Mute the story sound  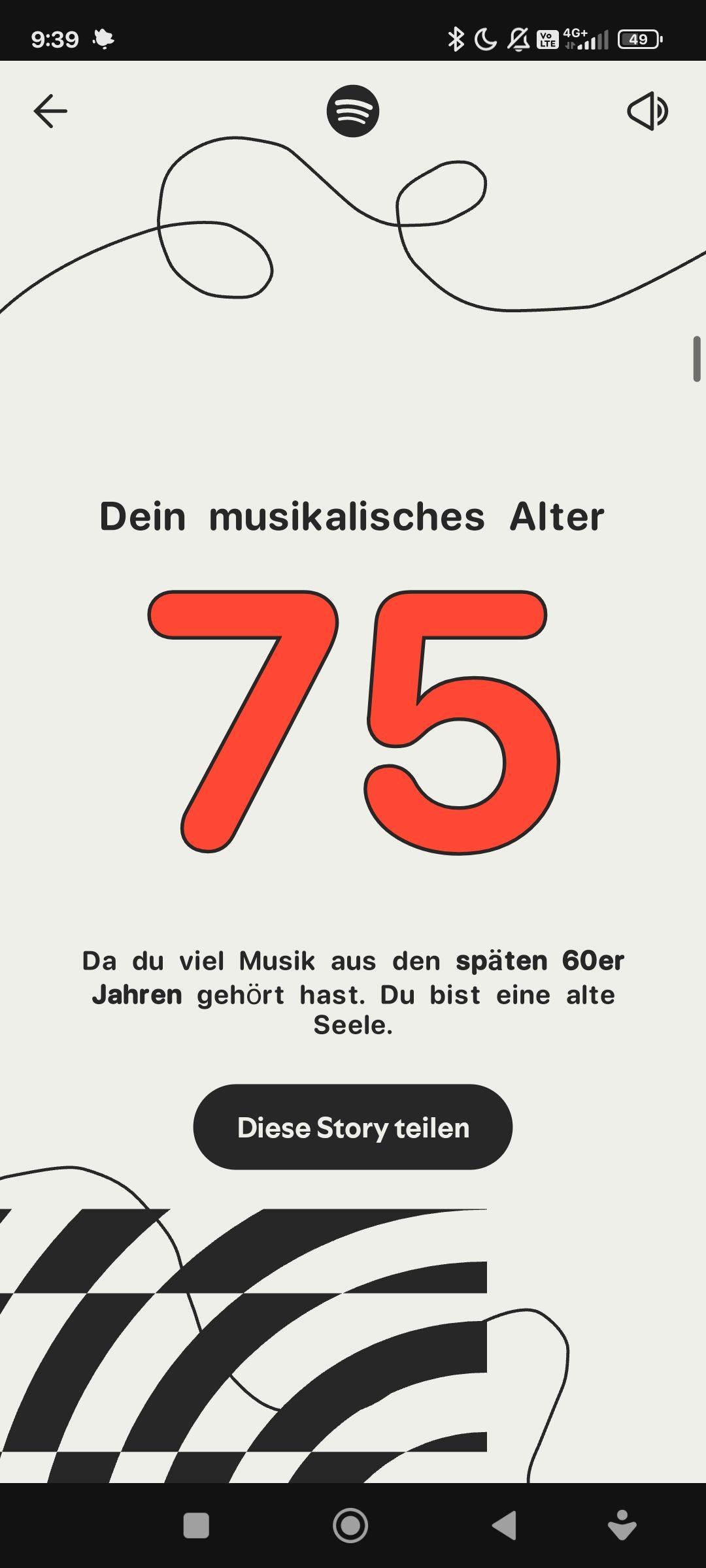coord(647,111)
